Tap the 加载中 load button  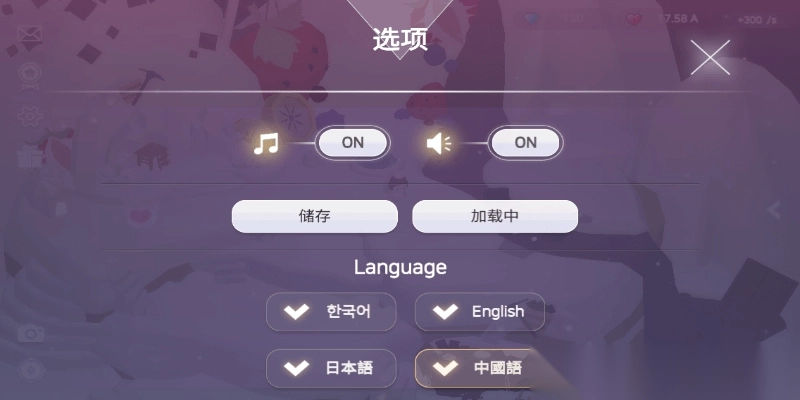point(495,216)
